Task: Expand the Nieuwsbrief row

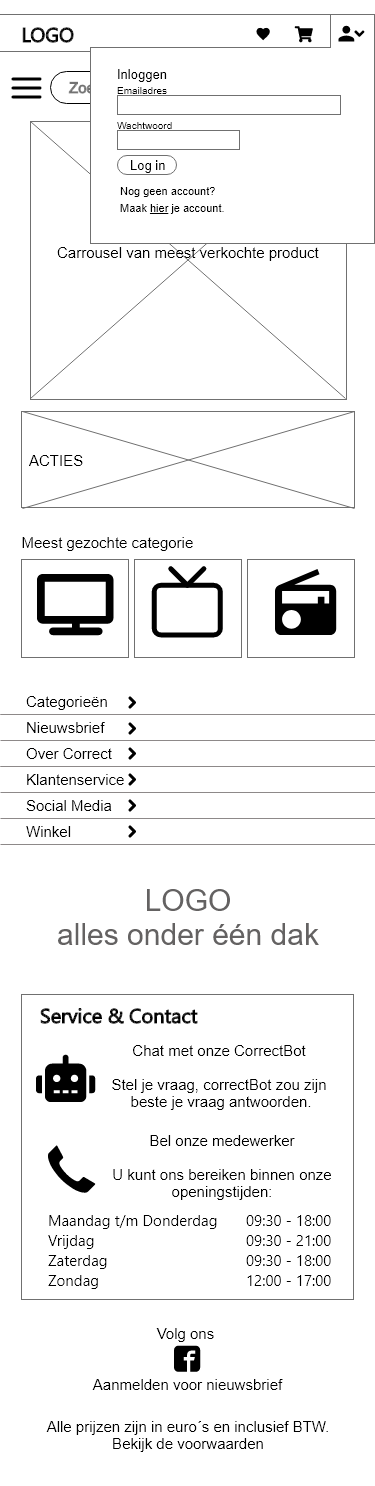Action: pyautogui.click(x=188, y=728)
